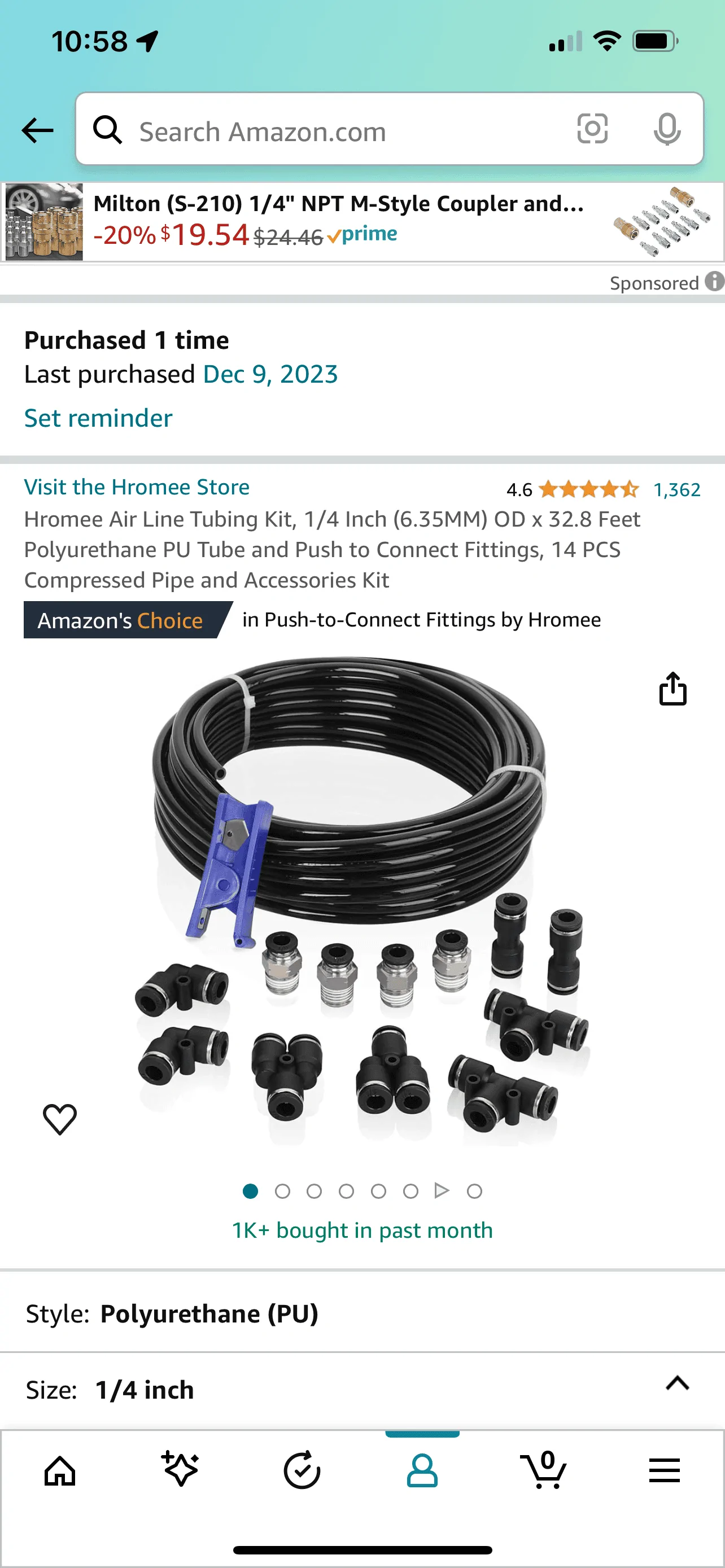This screenshot has width=725, height=1568.
Task: Open the Dec 9, 2023 purchase link
Action: 270,374
